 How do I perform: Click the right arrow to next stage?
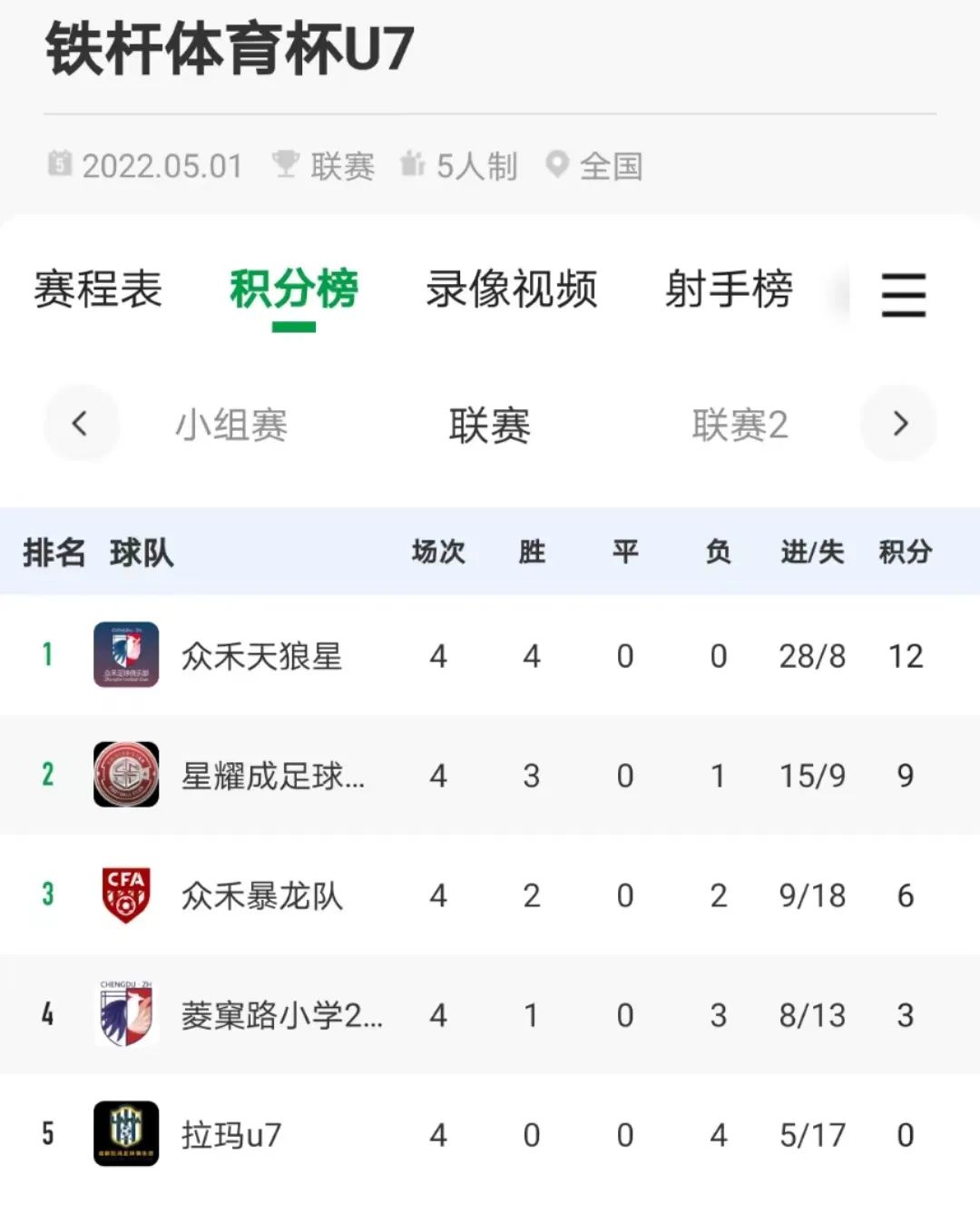click(899, 424)
